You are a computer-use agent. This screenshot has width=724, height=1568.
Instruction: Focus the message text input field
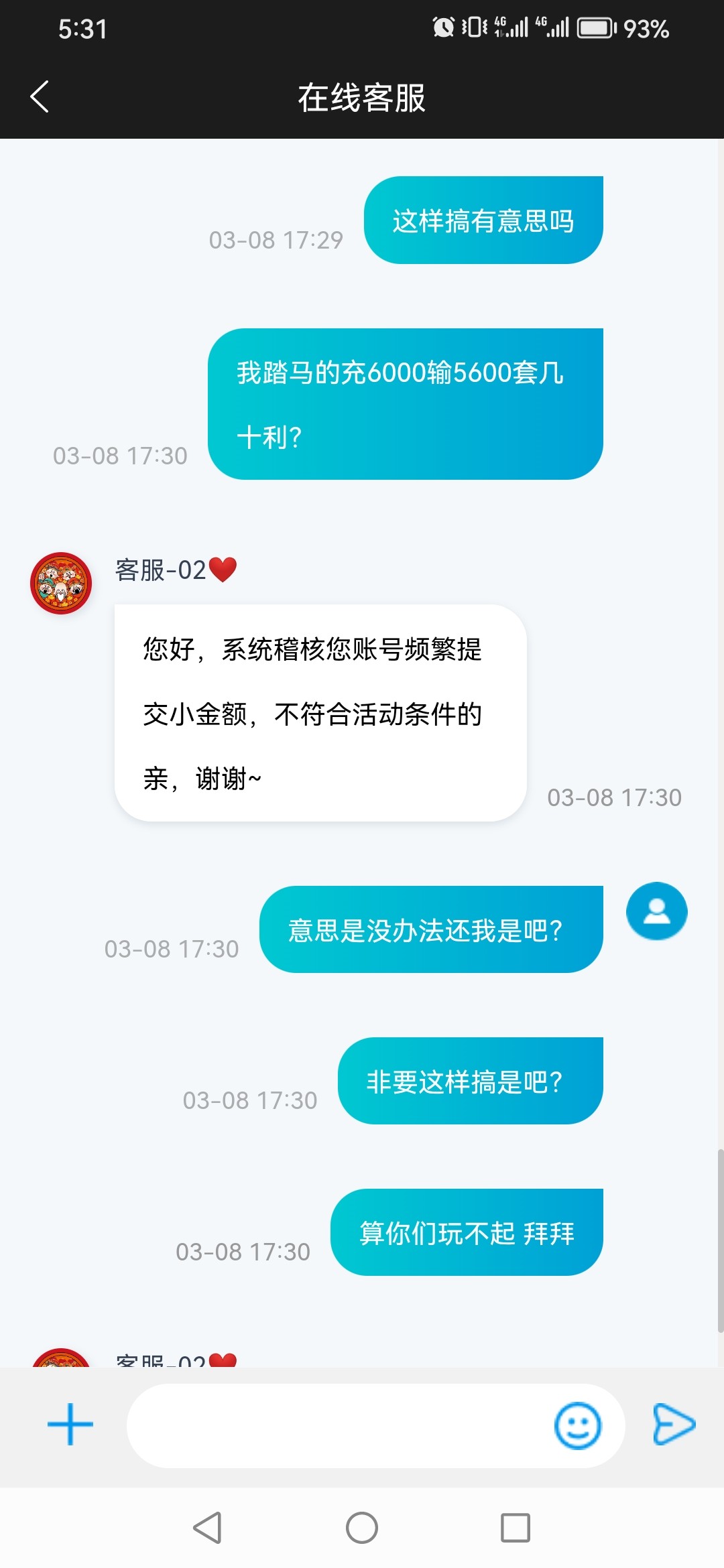point(335,1425)
